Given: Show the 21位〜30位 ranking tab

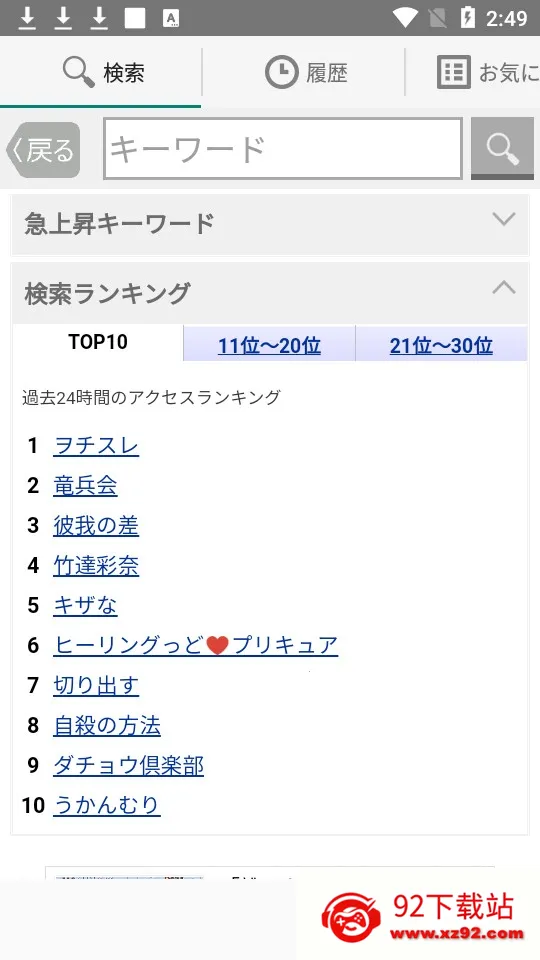Looking at the screenshot, I should click(441, 345).
